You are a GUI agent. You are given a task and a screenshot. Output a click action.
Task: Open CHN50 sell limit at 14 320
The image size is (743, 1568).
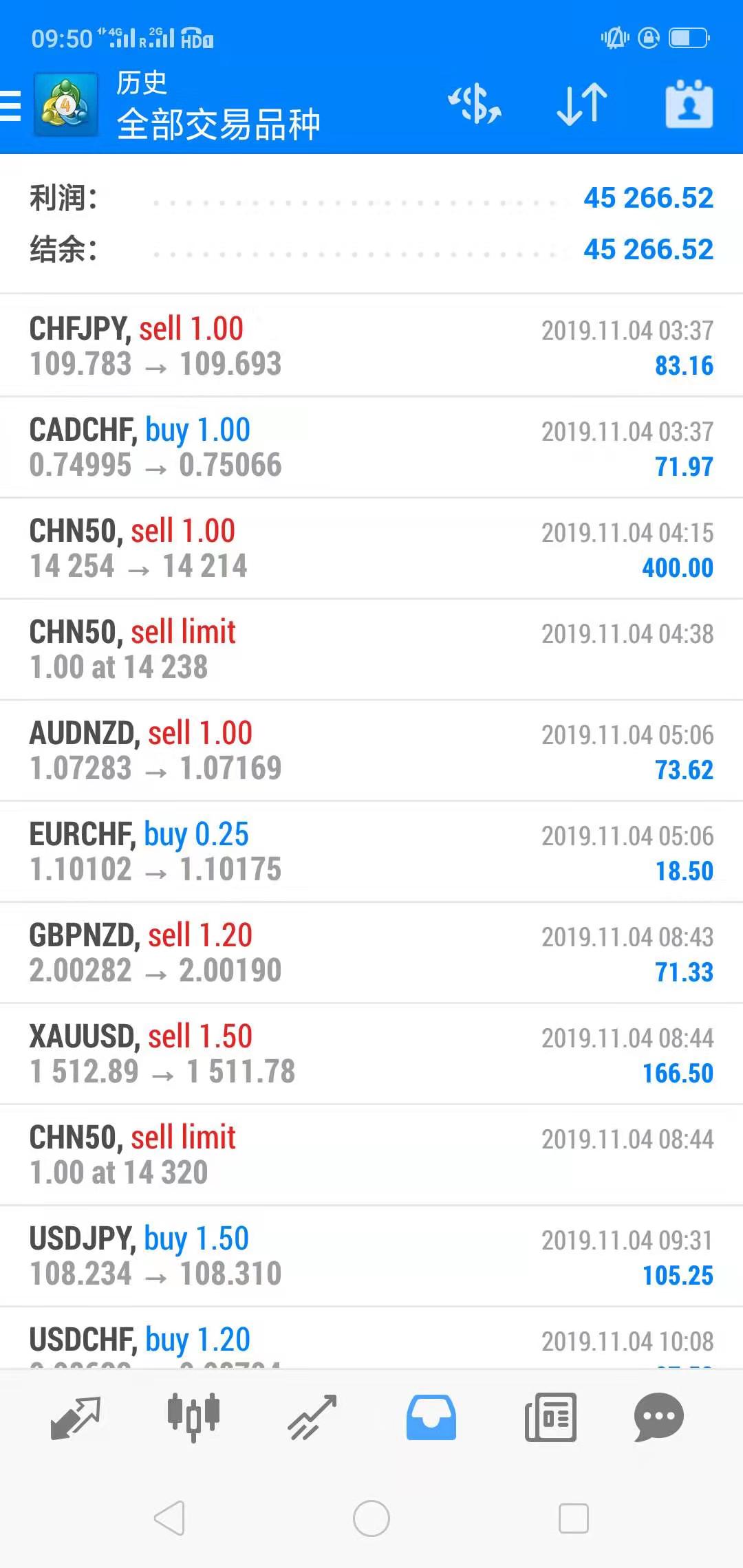point(371,1155)
